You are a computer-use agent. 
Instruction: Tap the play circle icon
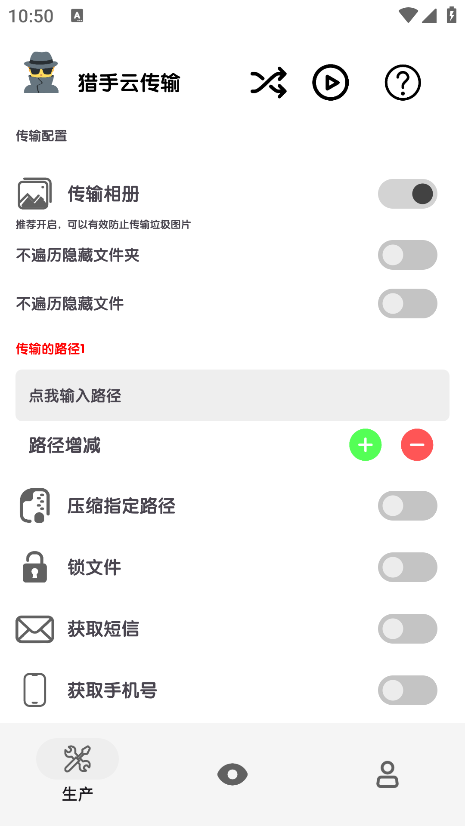331,83
